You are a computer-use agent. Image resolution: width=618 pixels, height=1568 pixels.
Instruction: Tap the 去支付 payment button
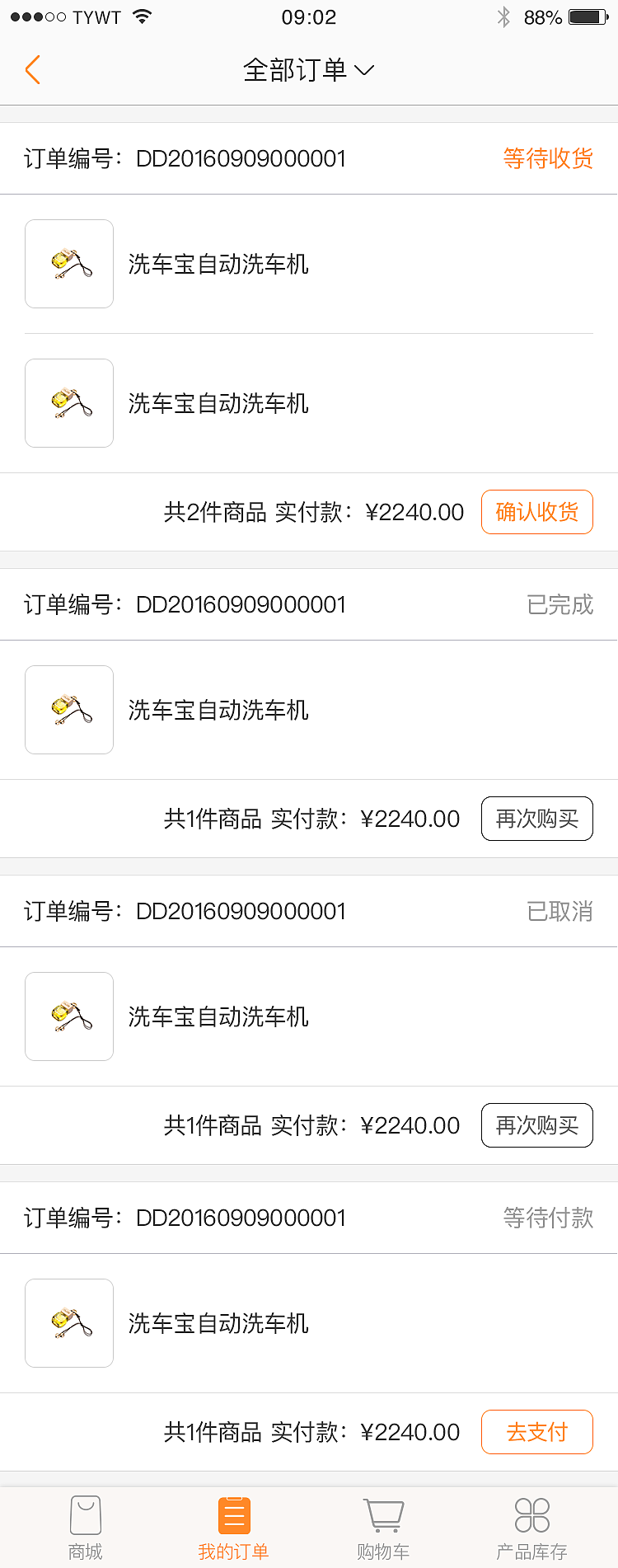536,1432
